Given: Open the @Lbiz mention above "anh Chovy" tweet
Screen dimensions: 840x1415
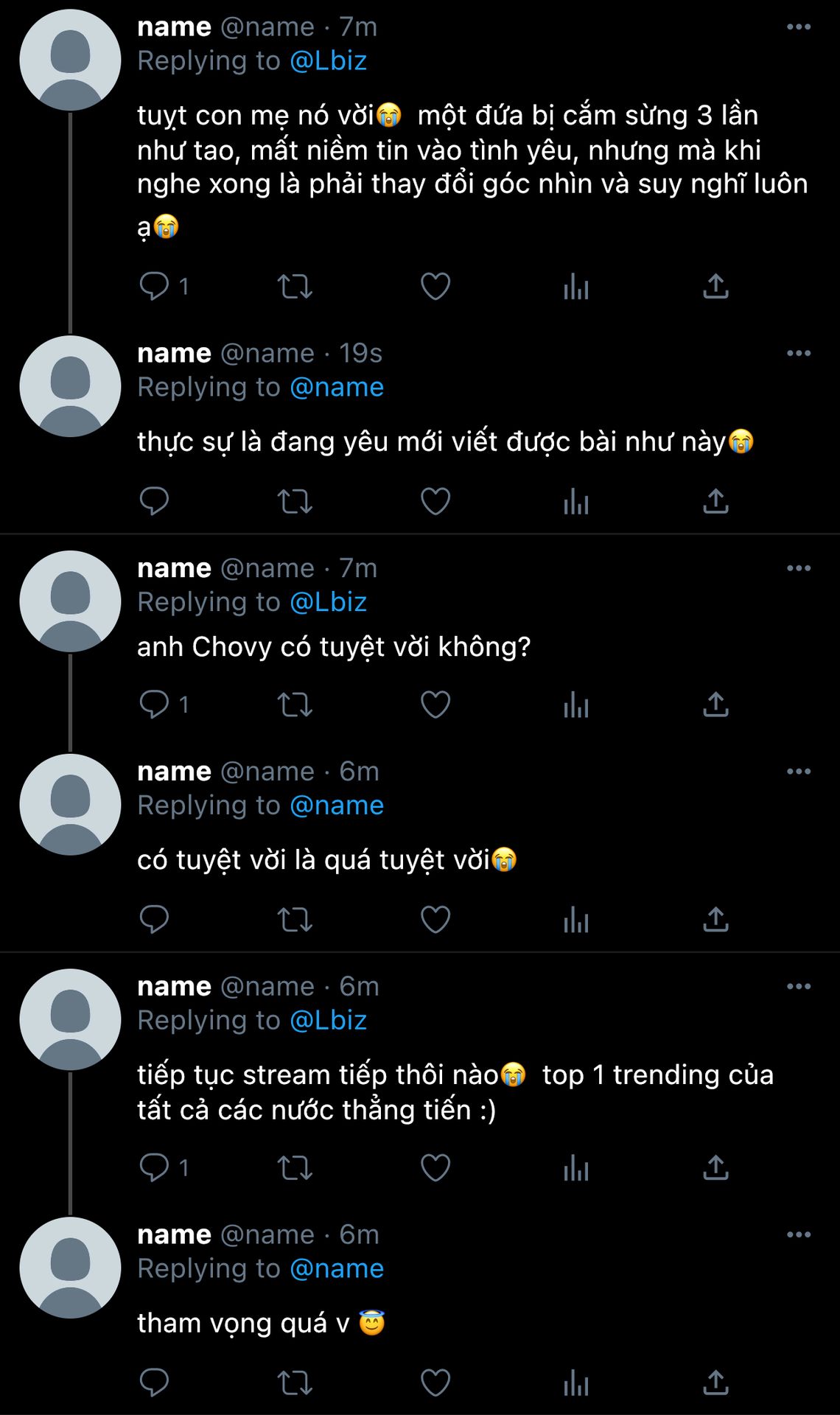Looking at the screenshot, I should pyautogui.click(x=328, y=602).
